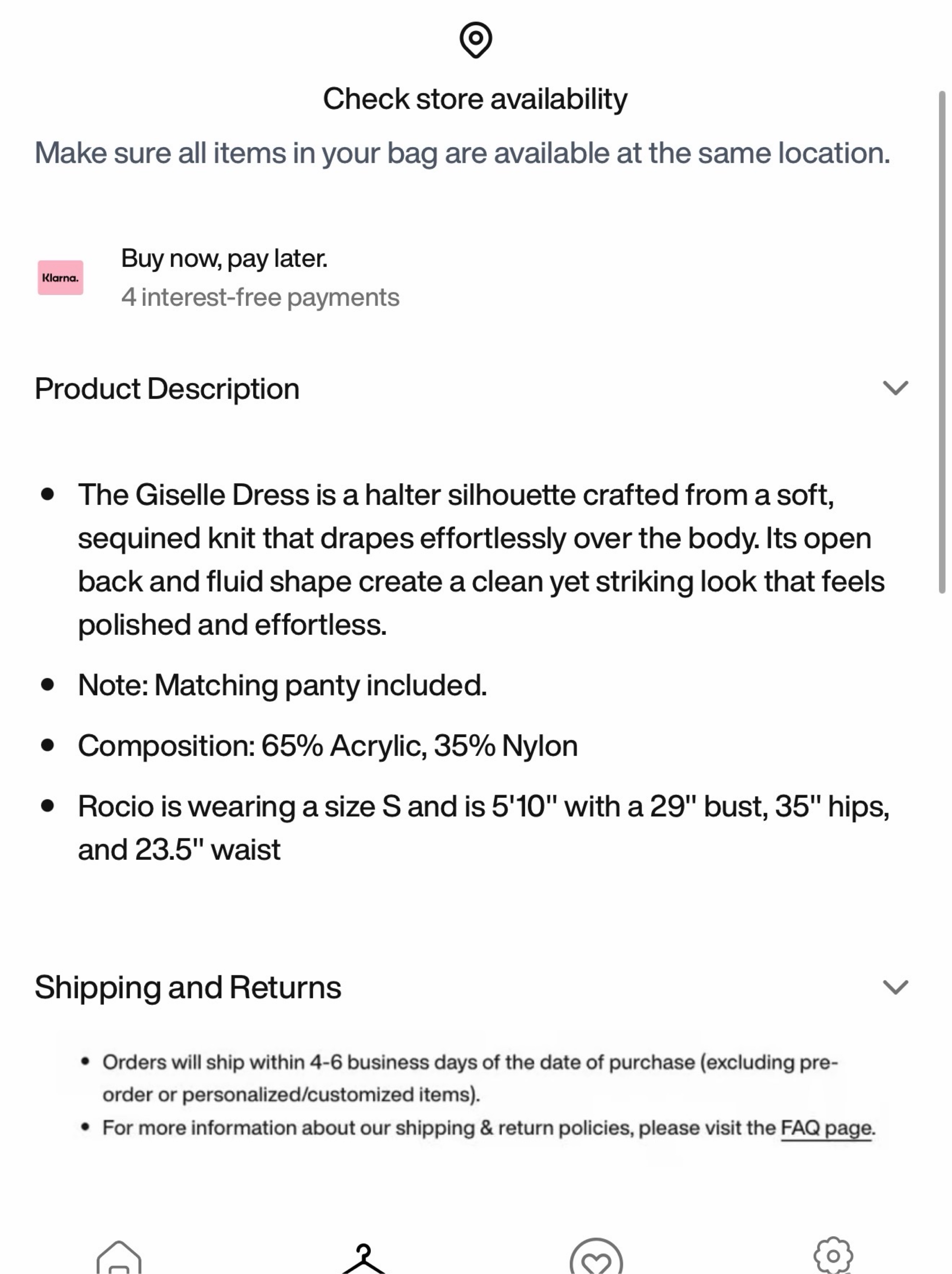The height and width of the screenshot is (1274, 952).
Task: Collapse the Shipping and Returns section
Action: point(895,987)
